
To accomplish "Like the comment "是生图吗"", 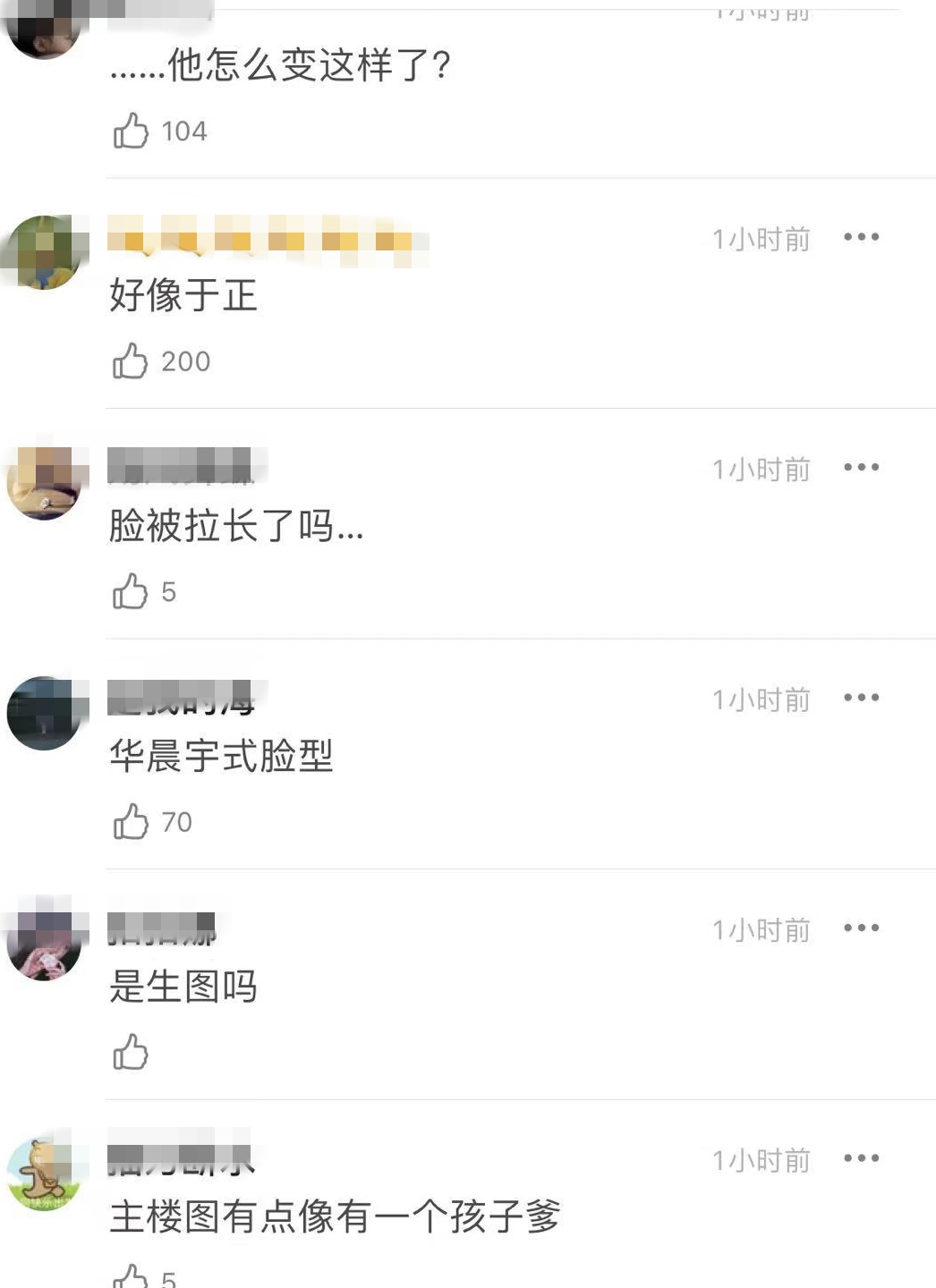I will coord(132,1054).
